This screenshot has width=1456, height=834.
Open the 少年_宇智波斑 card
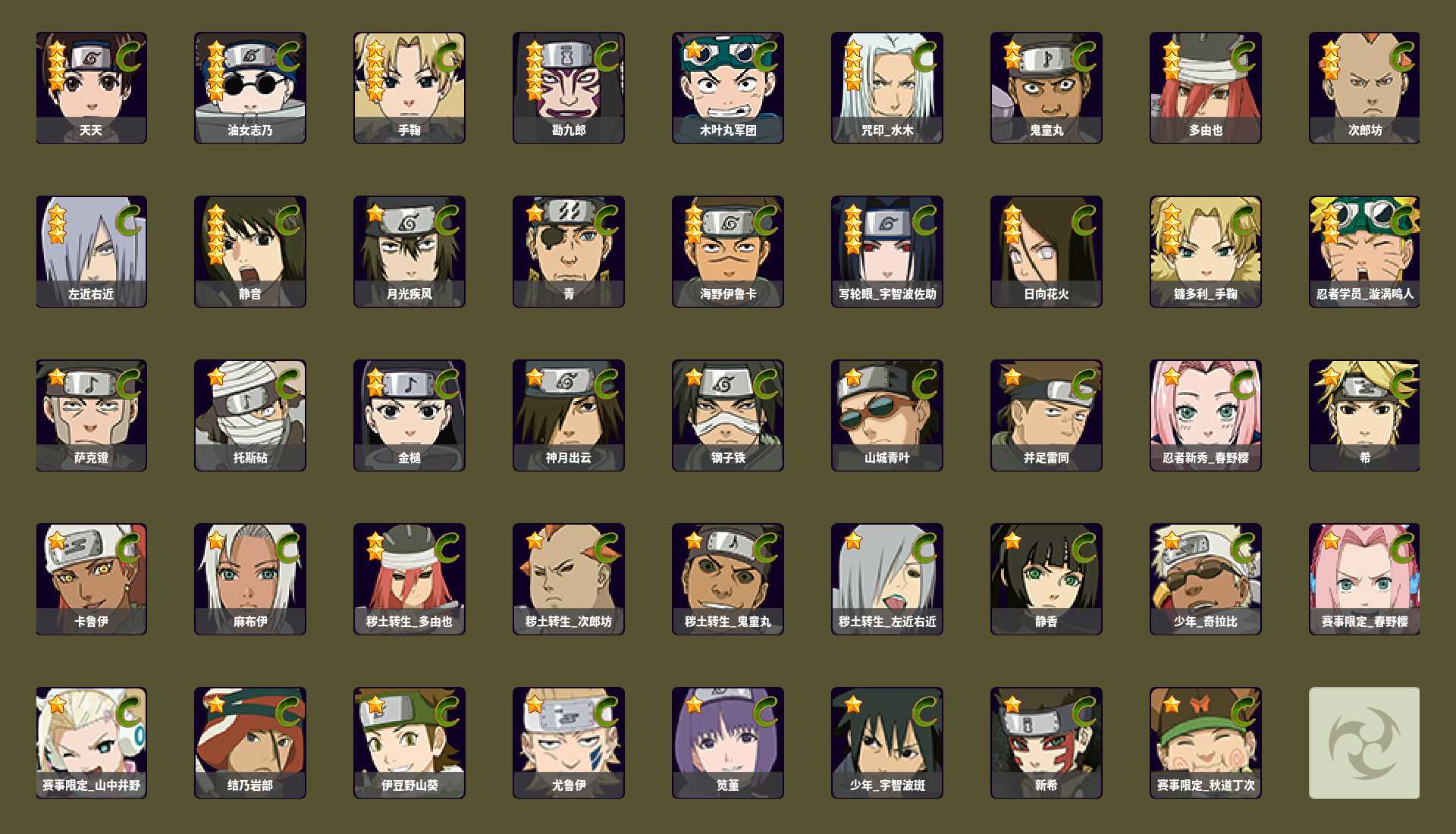pos(887,742)
